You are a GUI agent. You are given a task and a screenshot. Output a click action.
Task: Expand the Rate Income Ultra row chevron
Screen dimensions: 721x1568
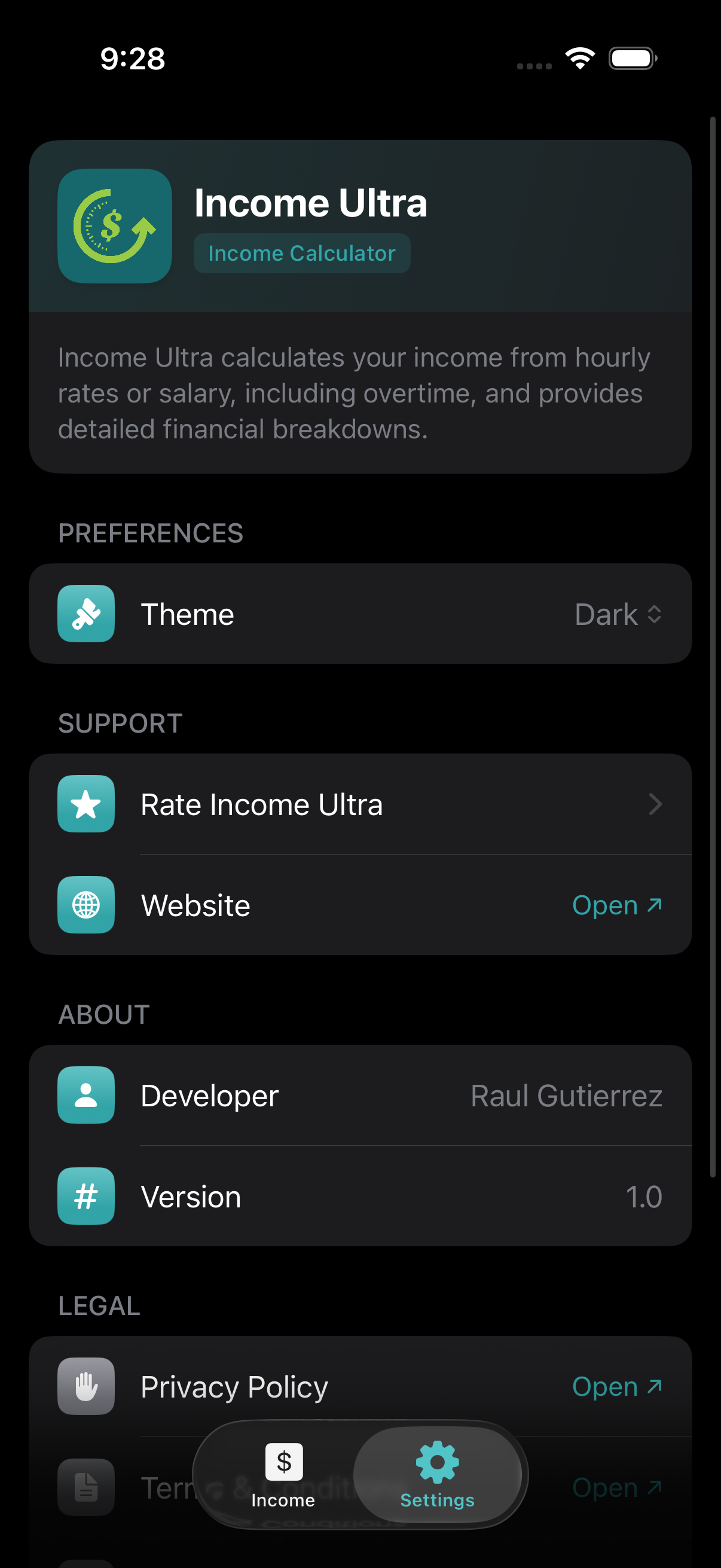655,804
